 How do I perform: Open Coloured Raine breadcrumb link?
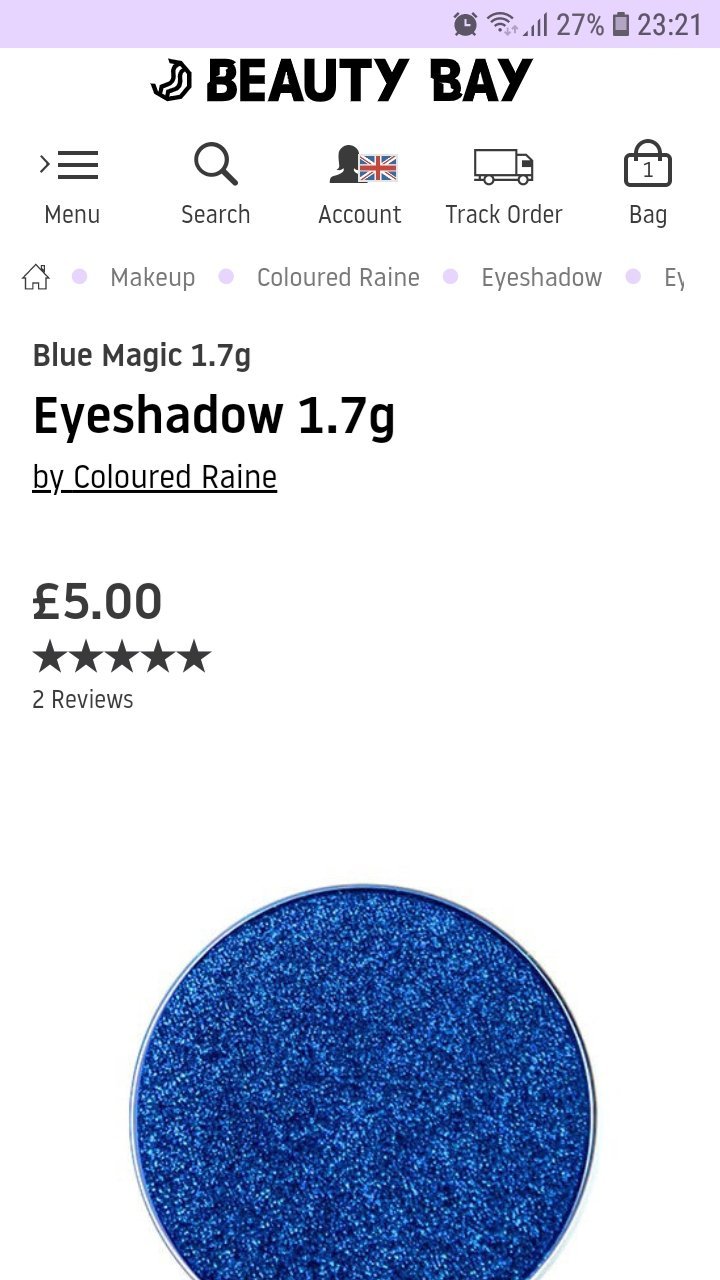338,277
